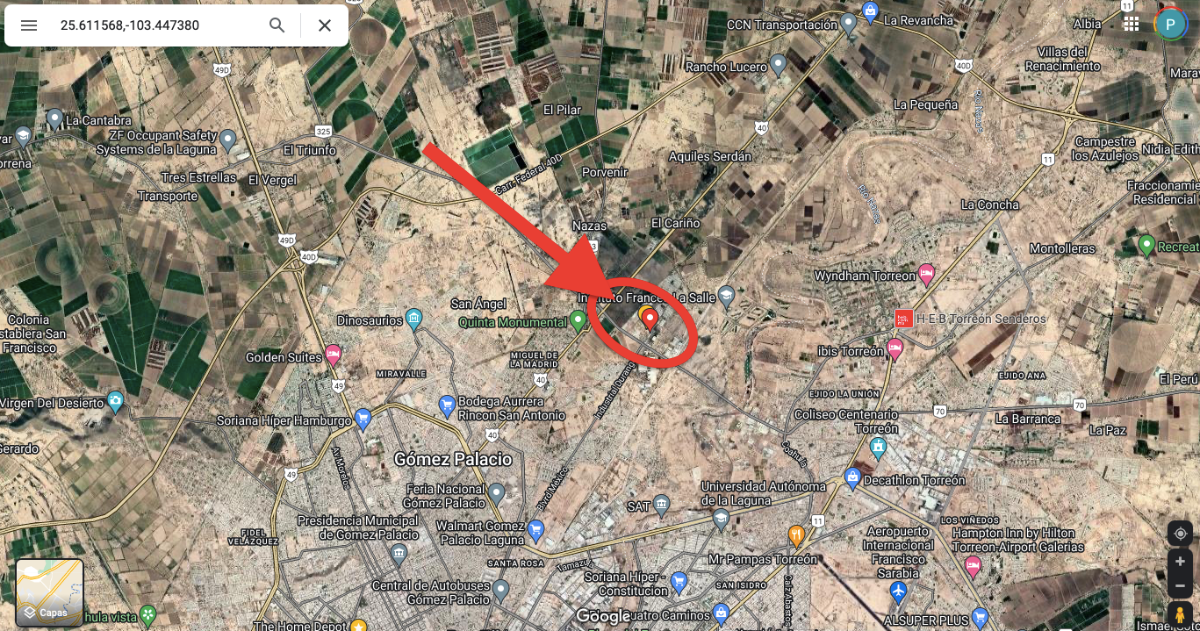The width and height of the screenshot is (1200, 631).
Task: Open Bodega Aurrera Rincon San Antonio marker
Action: point(447,405)
